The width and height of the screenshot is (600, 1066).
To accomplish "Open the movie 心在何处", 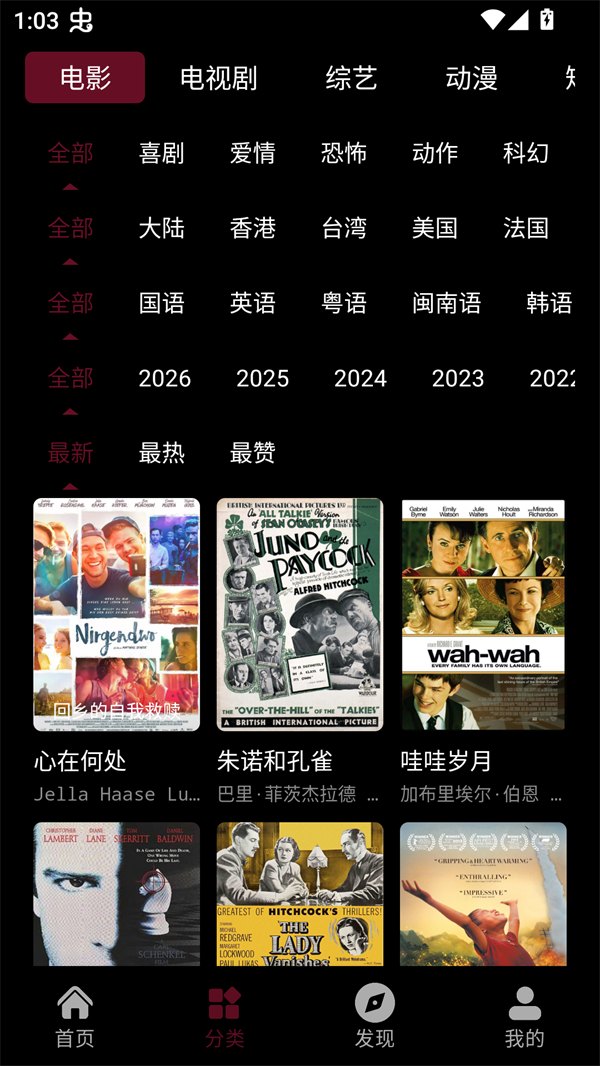I will tap(116, 614).
